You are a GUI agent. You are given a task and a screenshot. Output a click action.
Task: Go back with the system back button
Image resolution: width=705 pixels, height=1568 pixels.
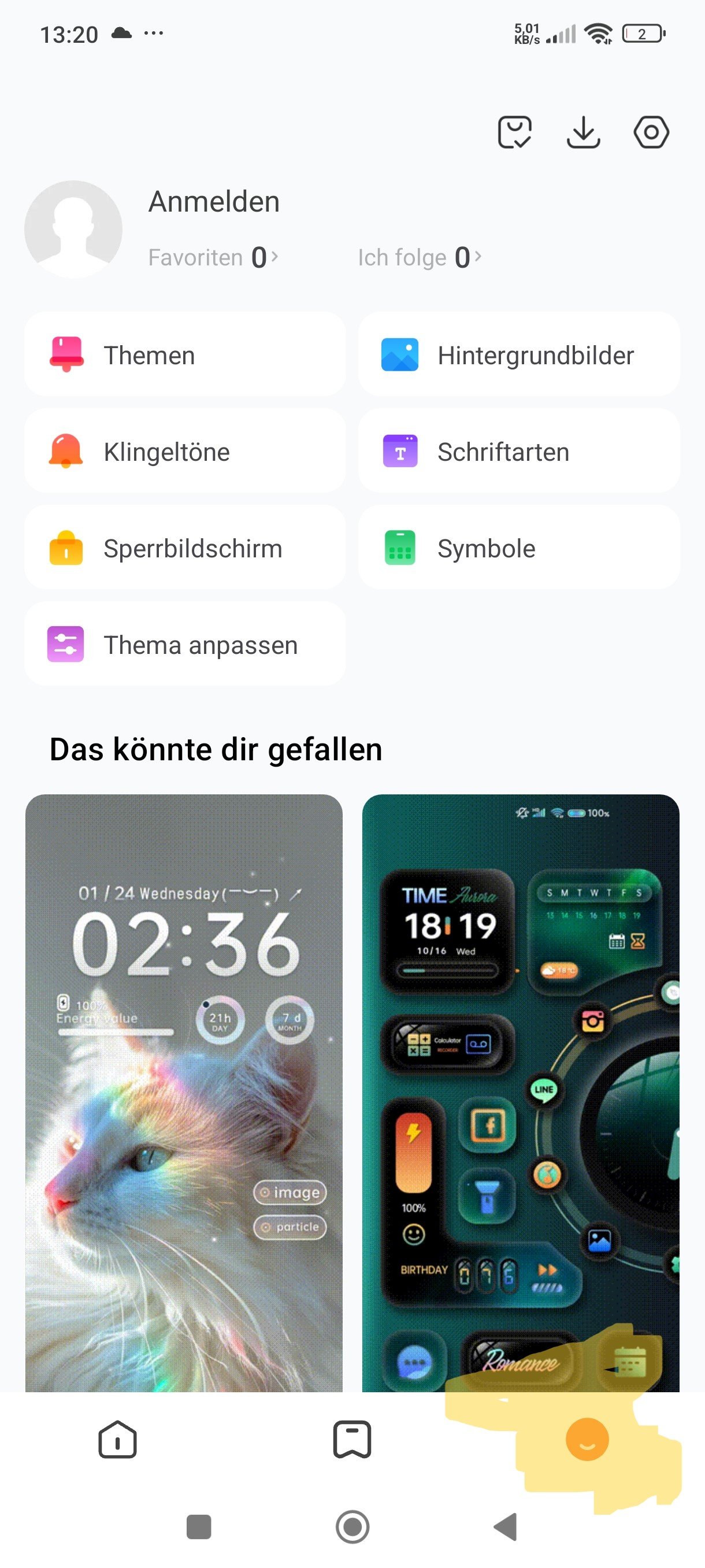click(x=506, y=1526)
